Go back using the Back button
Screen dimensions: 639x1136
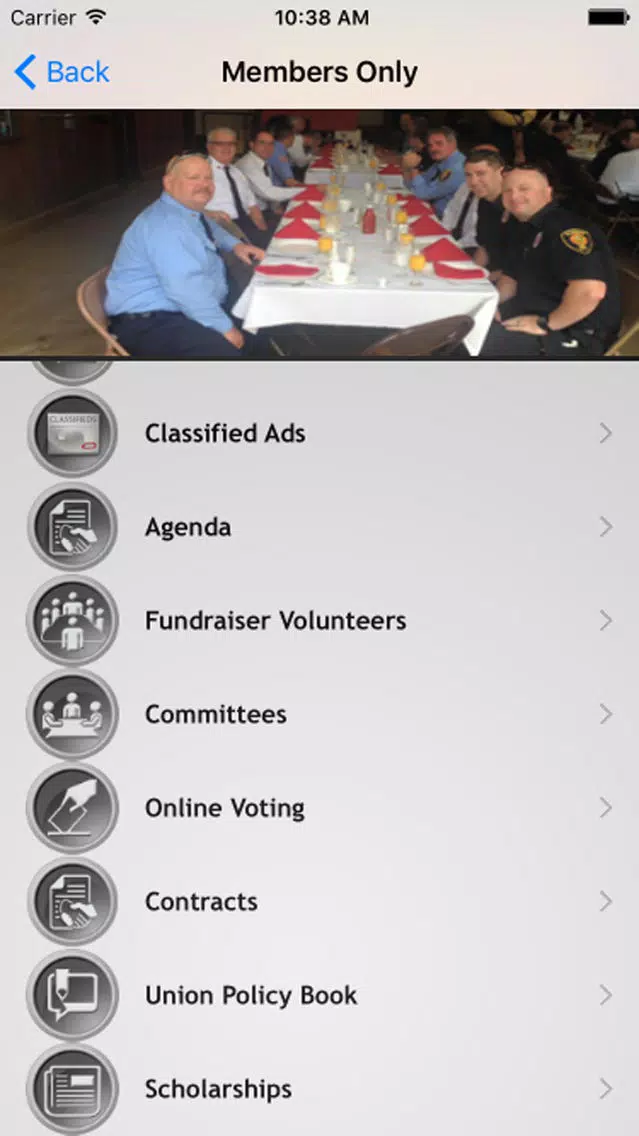pyautogui.click(x=62, y=72)
